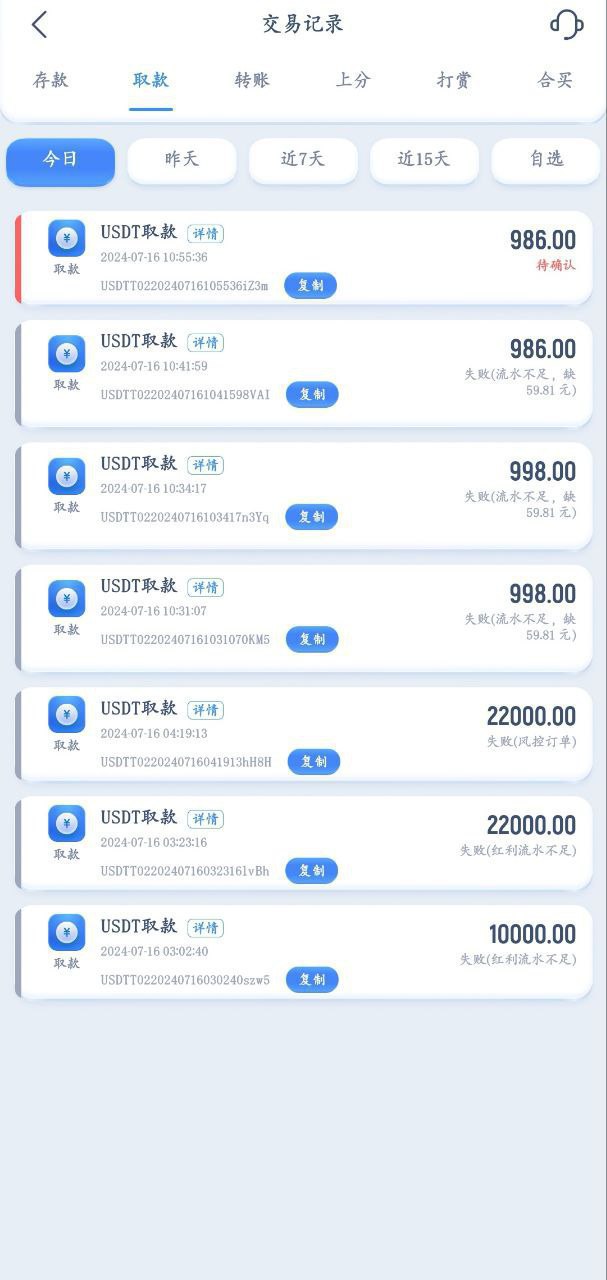The width and height of the screenshot is (607, 1280).
Task: Copy the order number ending iZ3m
Action: [310, 286]
